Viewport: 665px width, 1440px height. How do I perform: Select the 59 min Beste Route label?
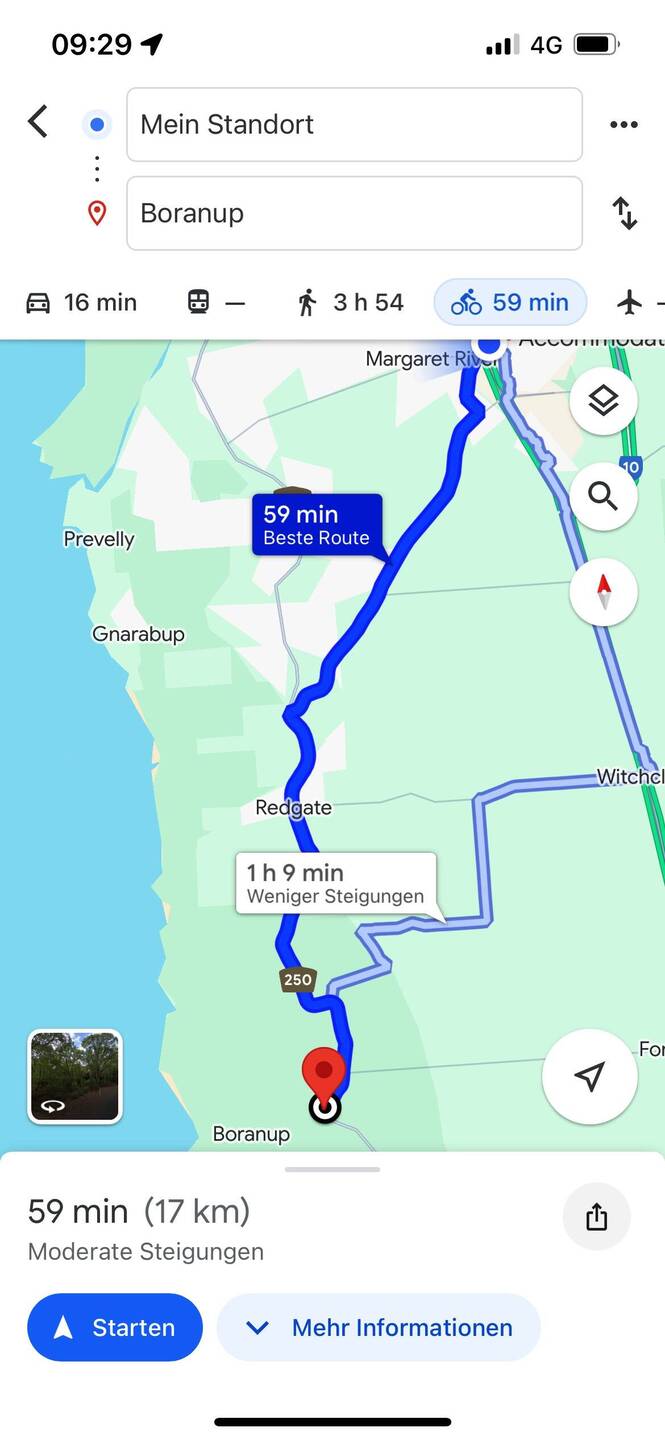(x=316, y=525)
